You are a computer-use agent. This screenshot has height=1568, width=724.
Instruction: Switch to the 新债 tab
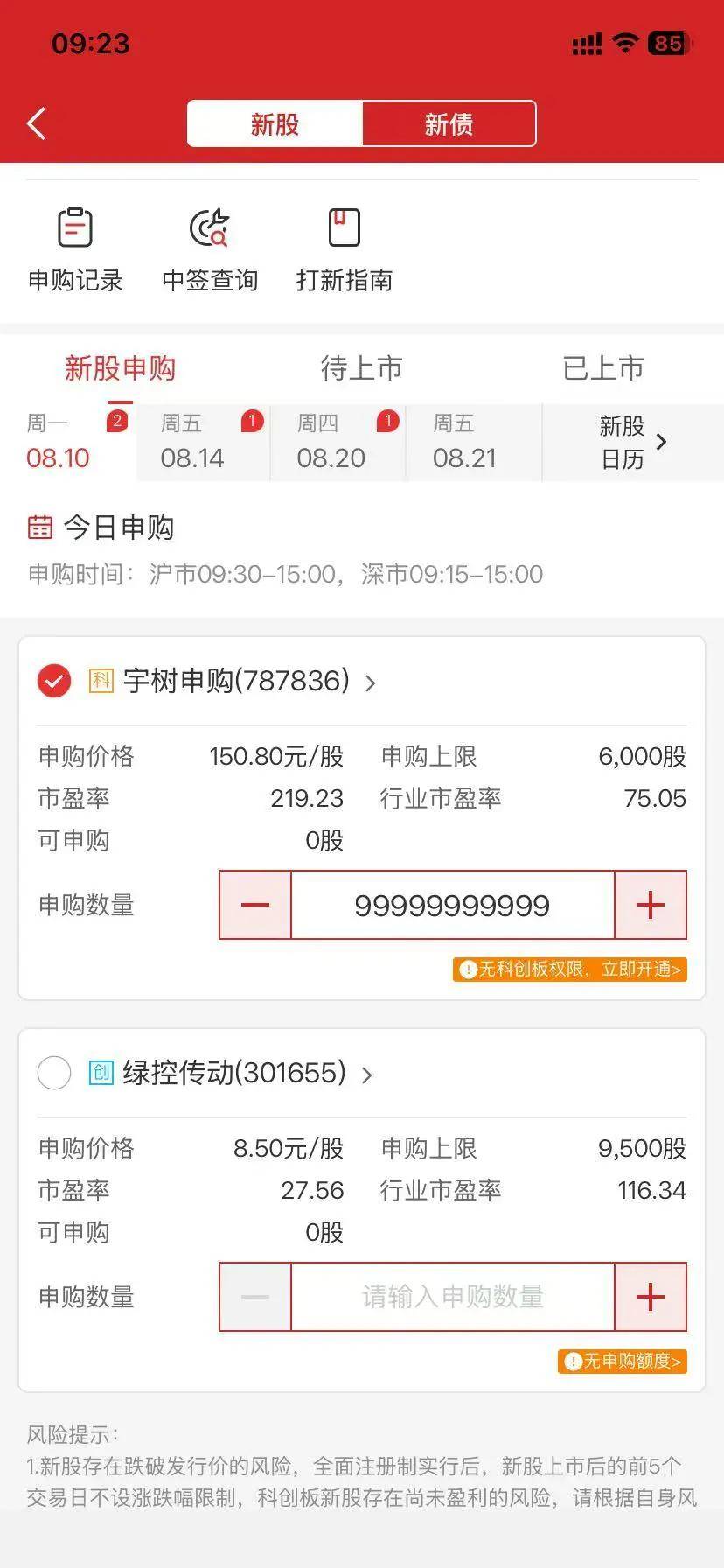tap(449, 123)
